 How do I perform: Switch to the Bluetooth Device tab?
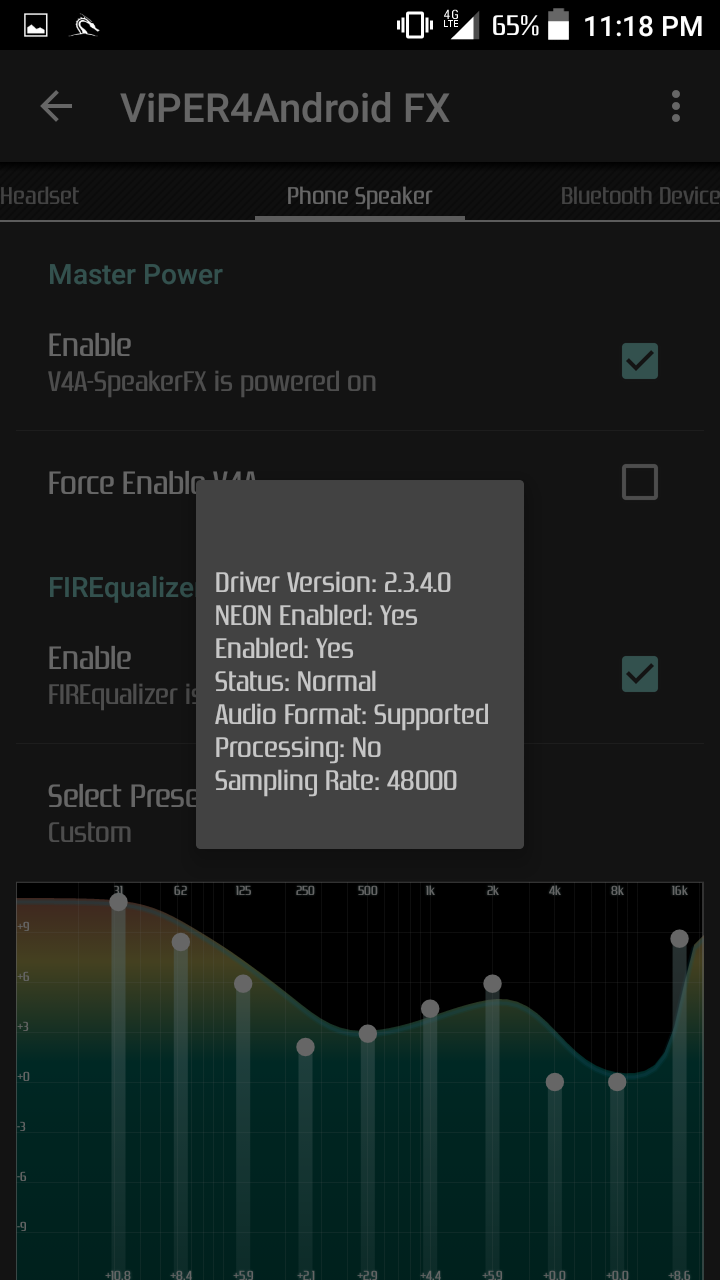[640, 196]
